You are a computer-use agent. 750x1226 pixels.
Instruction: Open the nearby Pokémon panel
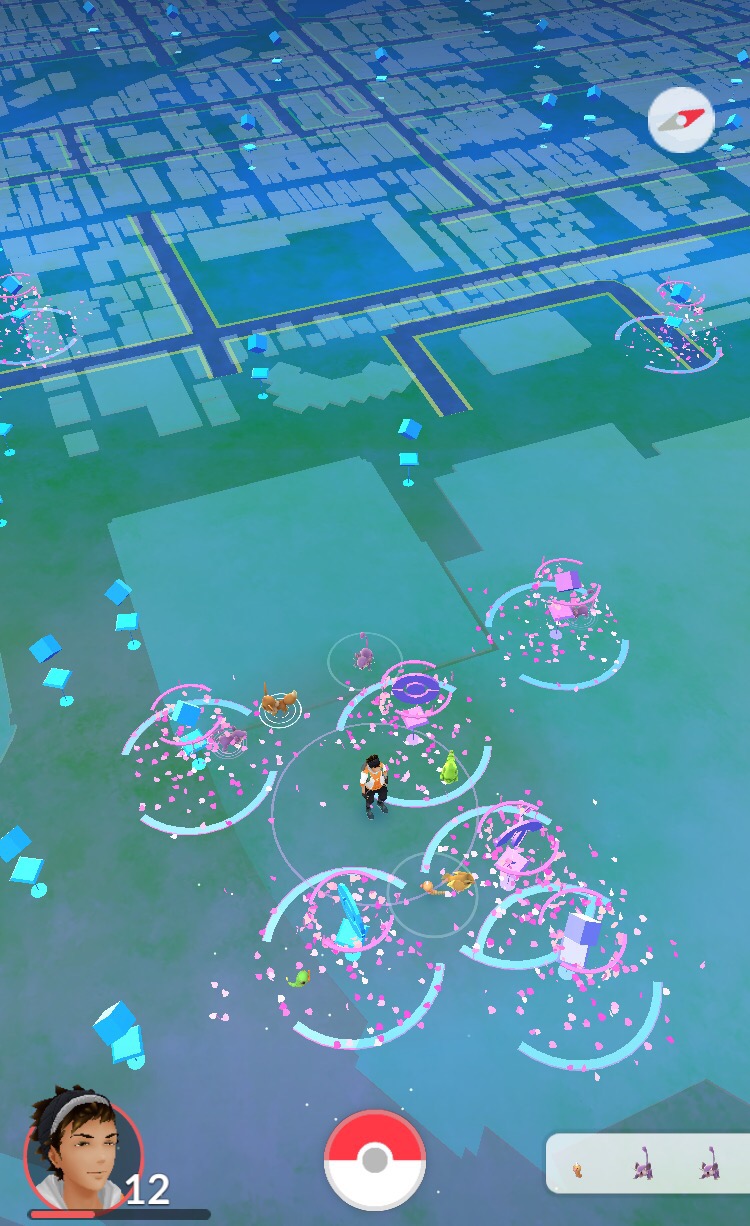pos(648,1163)
